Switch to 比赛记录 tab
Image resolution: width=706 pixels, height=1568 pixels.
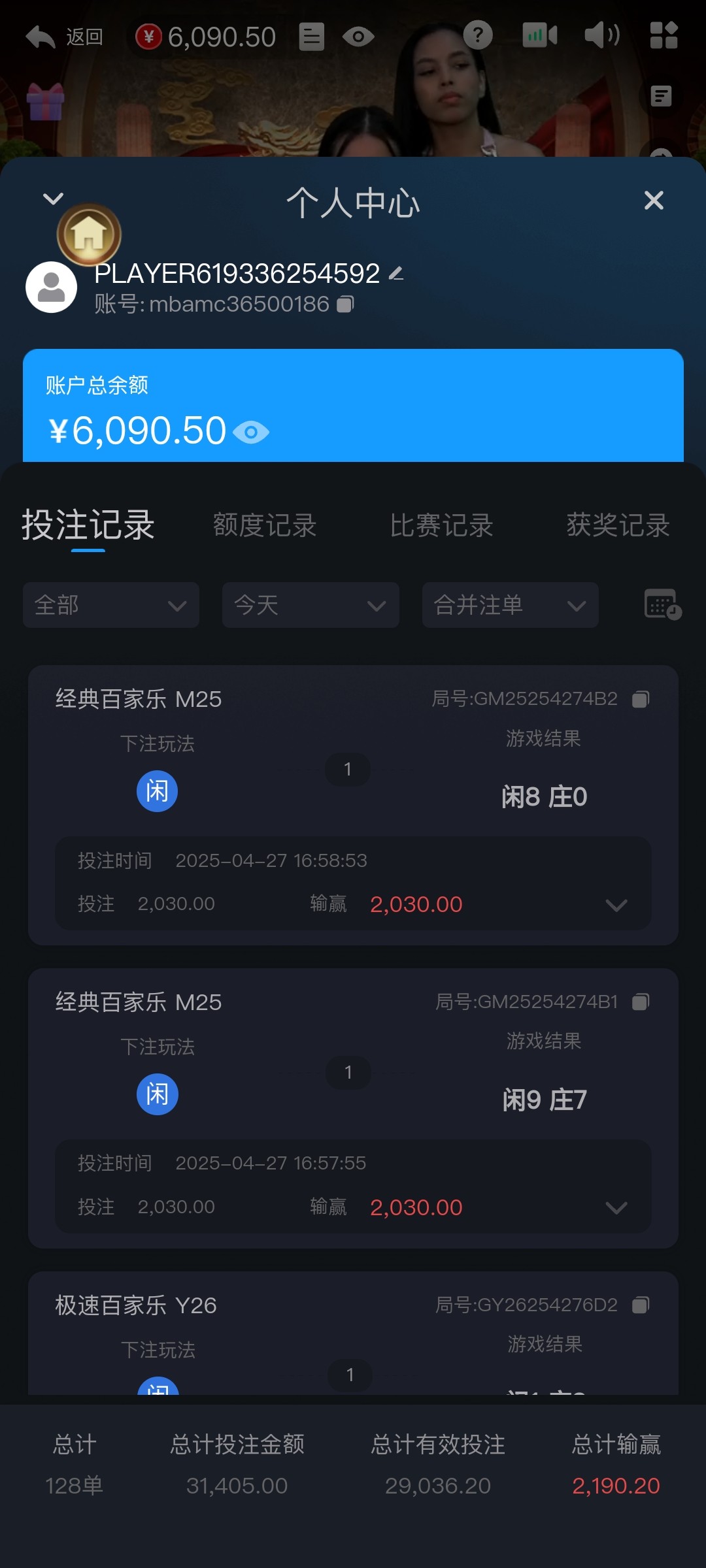pos(441,525)
